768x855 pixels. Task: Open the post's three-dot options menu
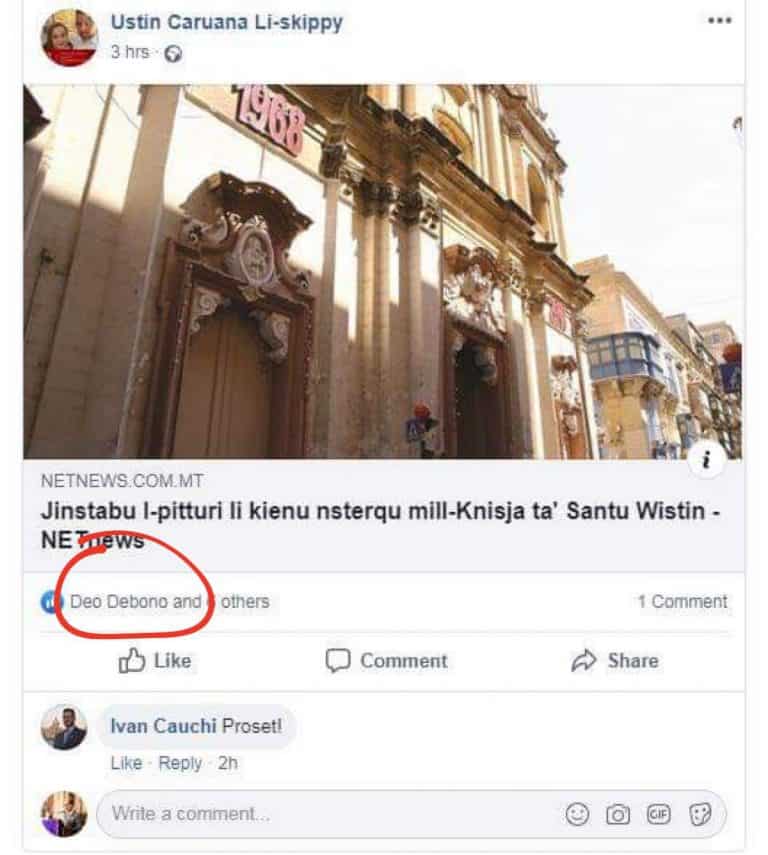pos(719,21)
